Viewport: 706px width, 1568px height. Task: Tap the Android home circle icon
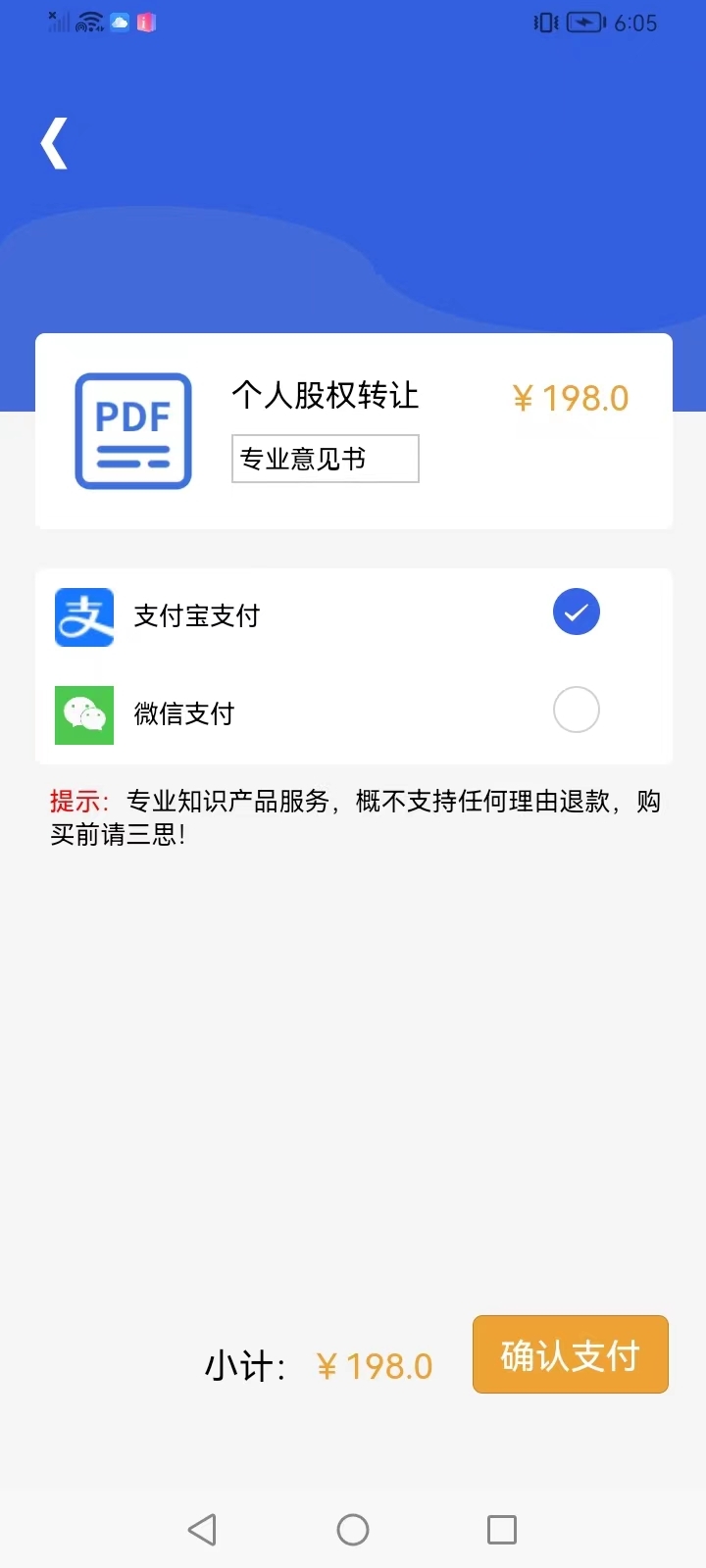pos(352,1529)
